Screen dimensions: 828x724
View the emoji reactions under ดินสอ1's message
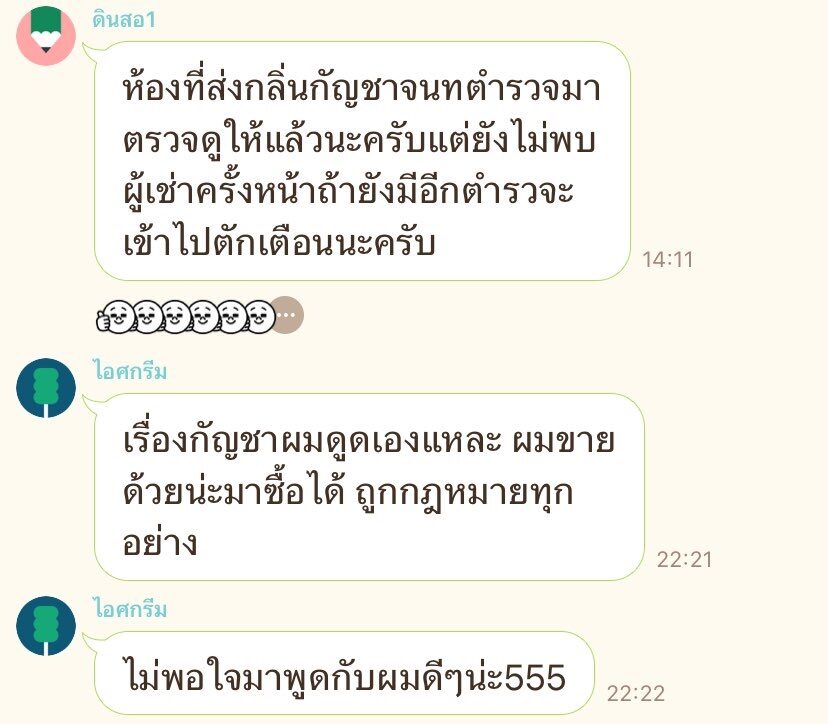point(183,316)
